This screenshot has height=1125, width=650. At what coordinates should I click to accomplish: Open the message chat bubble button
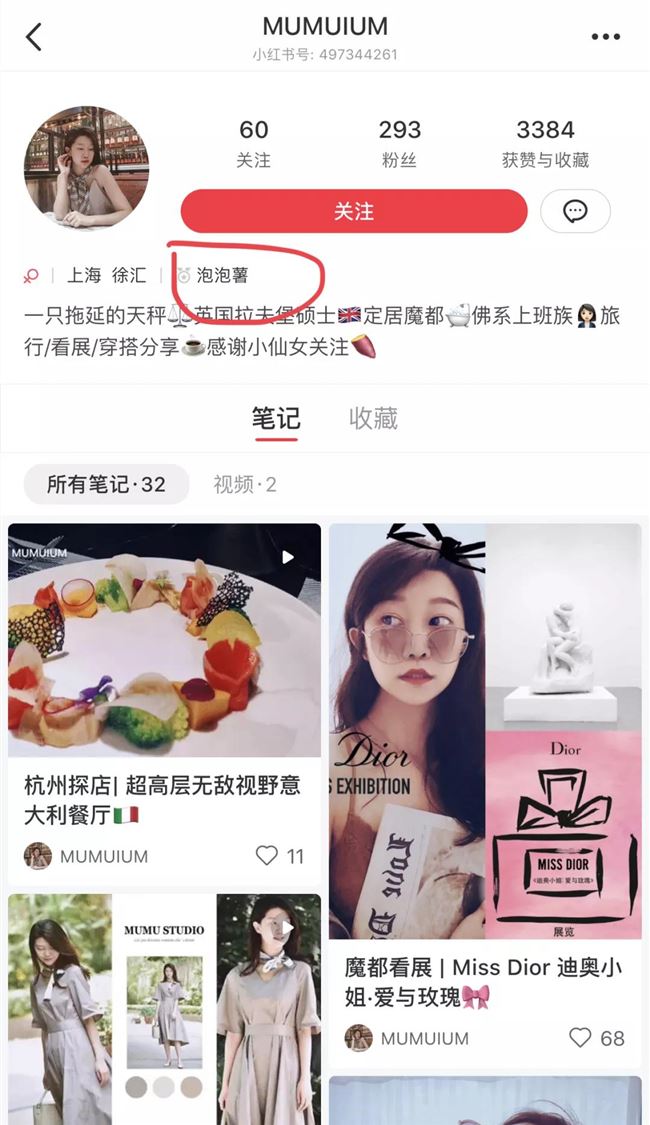(575, 211)
